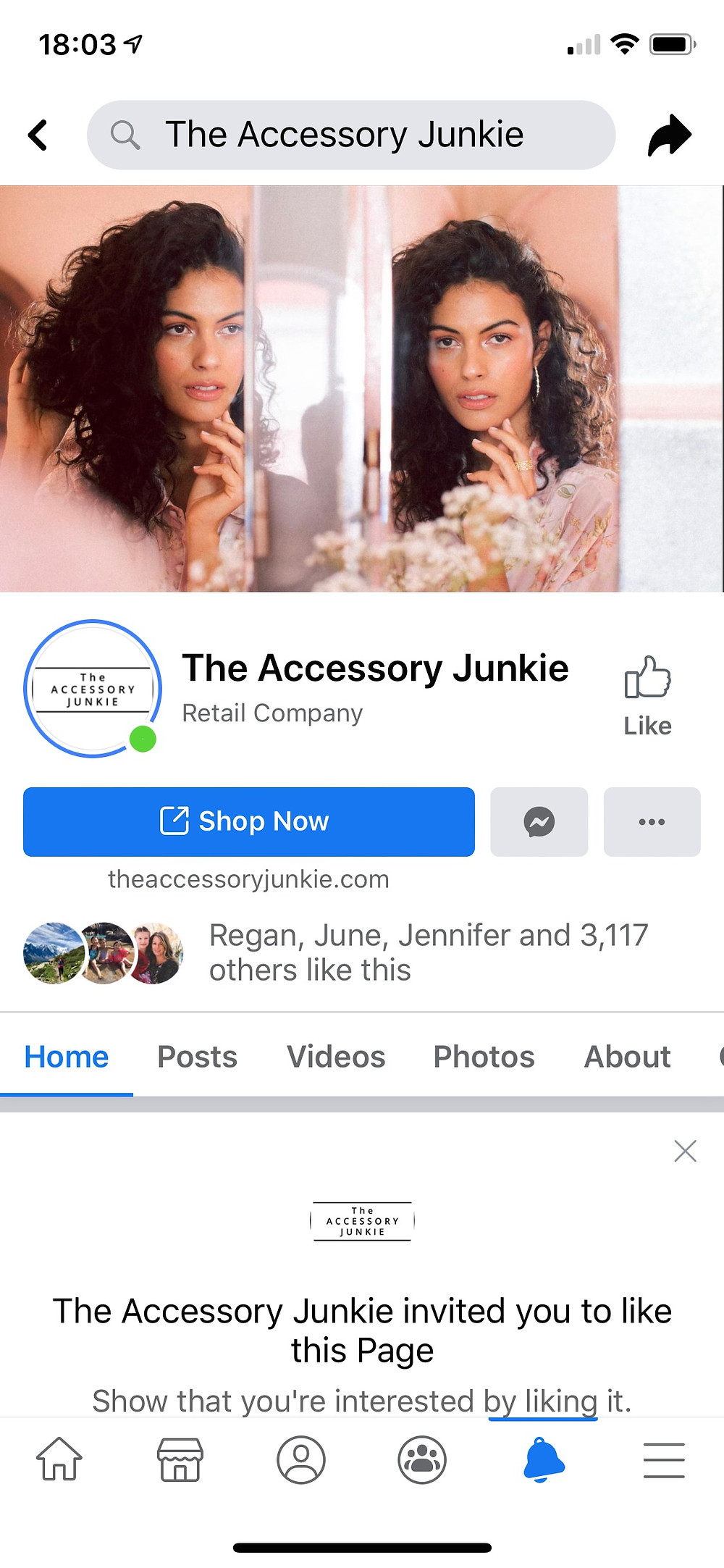
Task: Switch to the Videos tab
Action: coord(336,1057)
